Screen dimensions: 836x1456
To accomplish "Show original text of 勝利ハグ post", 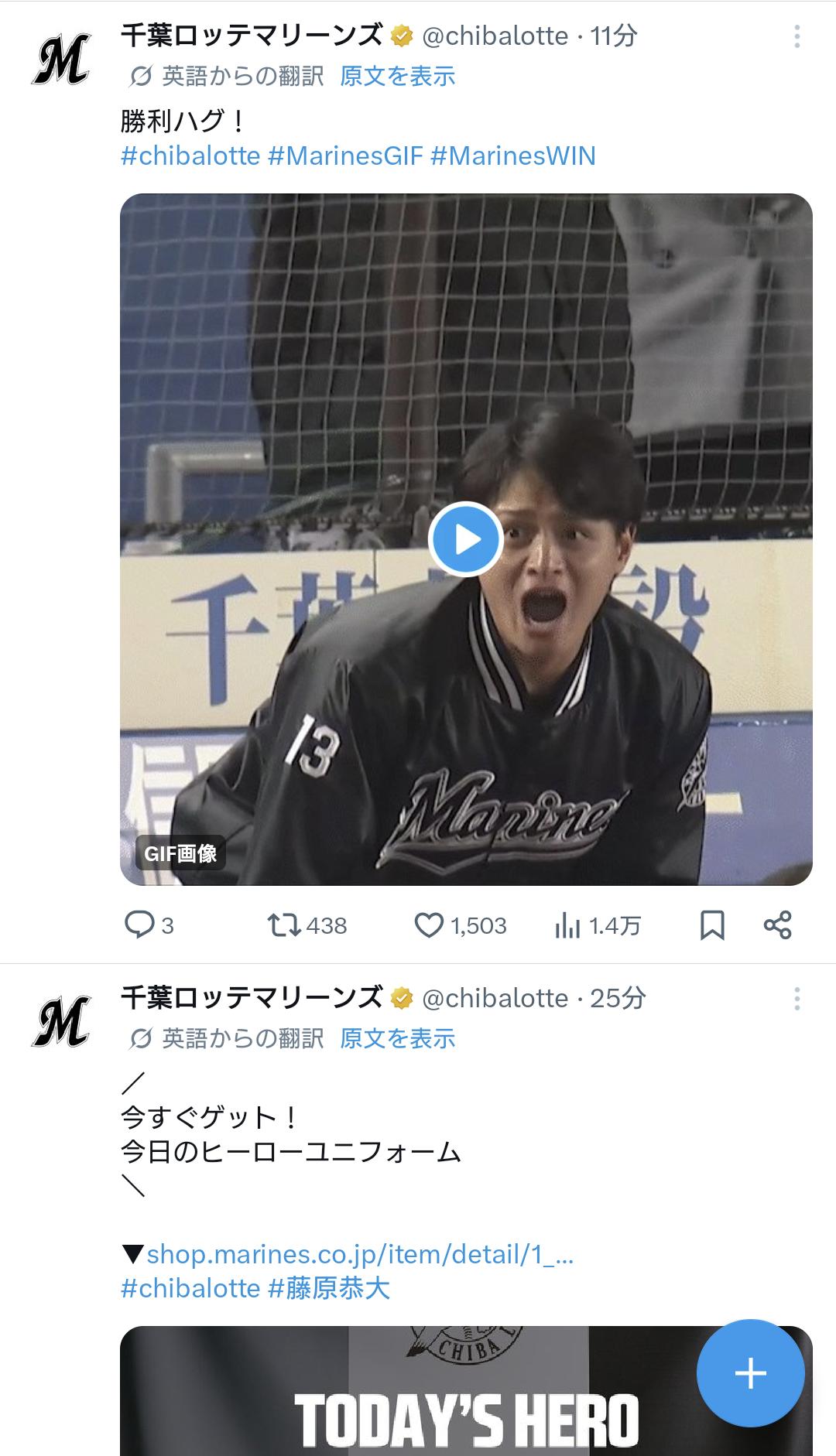I will tap(397, 76).
